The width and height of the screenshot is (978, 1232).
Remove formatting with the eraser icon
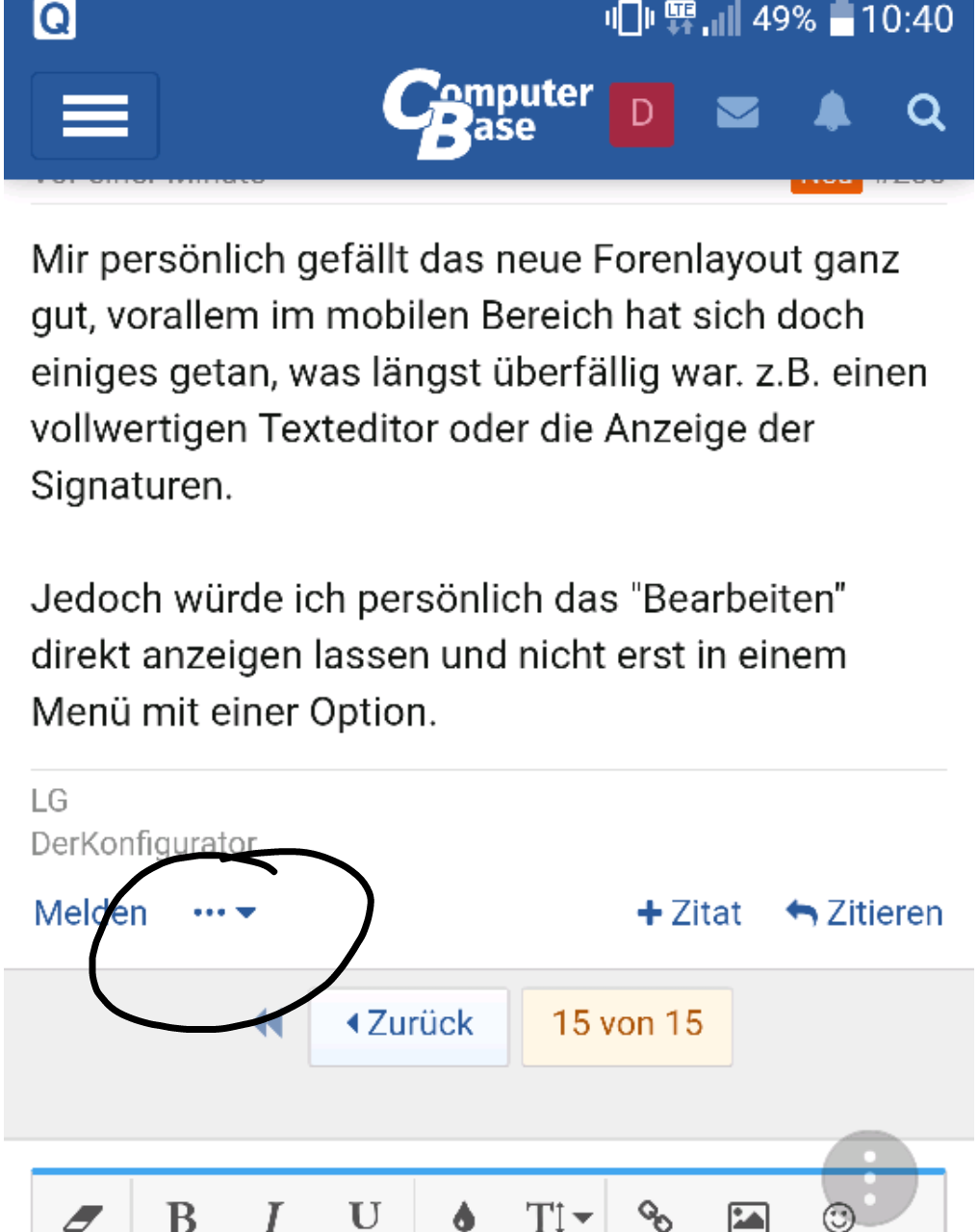coord(83,1217)
